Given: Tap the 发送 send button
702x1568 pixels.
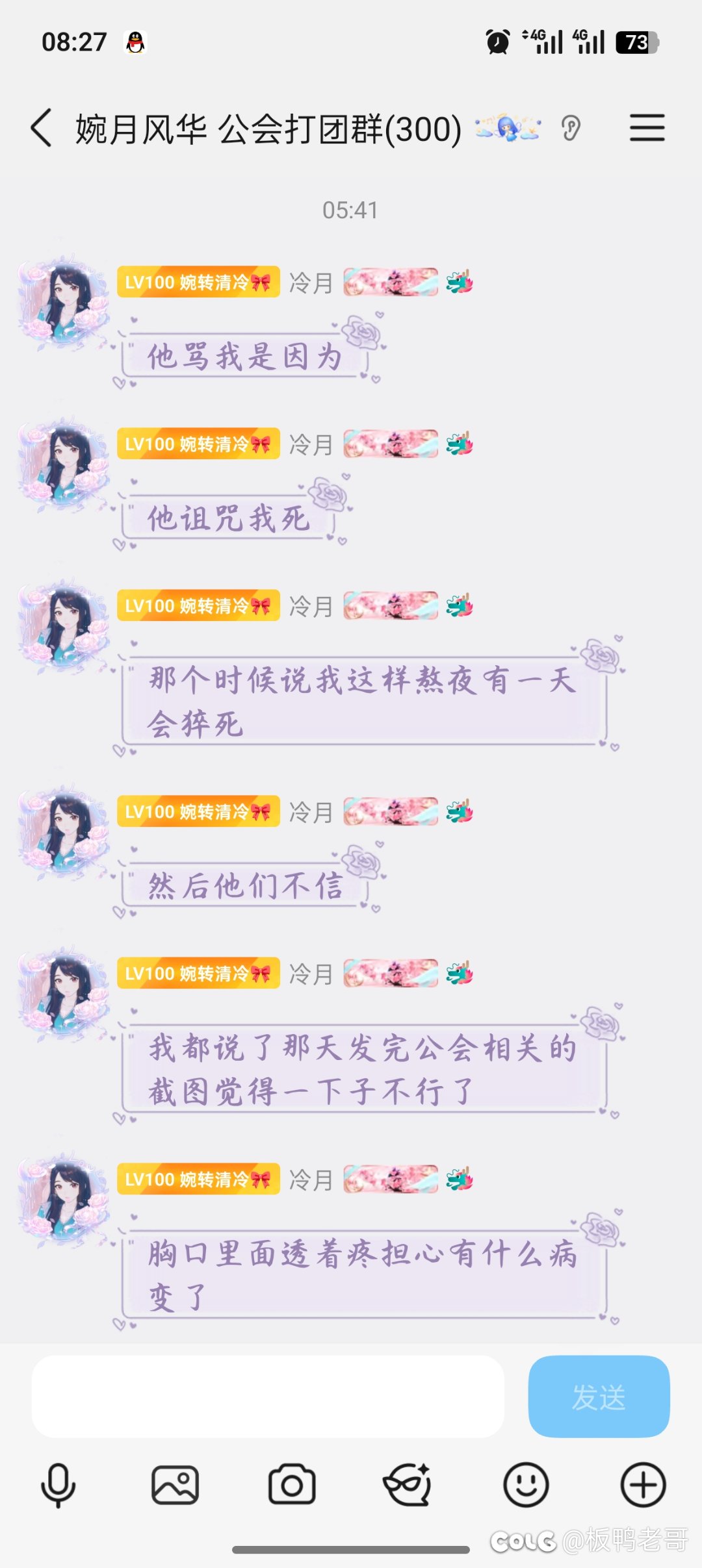Looking at the screenshot, I should pos(599,1397).
